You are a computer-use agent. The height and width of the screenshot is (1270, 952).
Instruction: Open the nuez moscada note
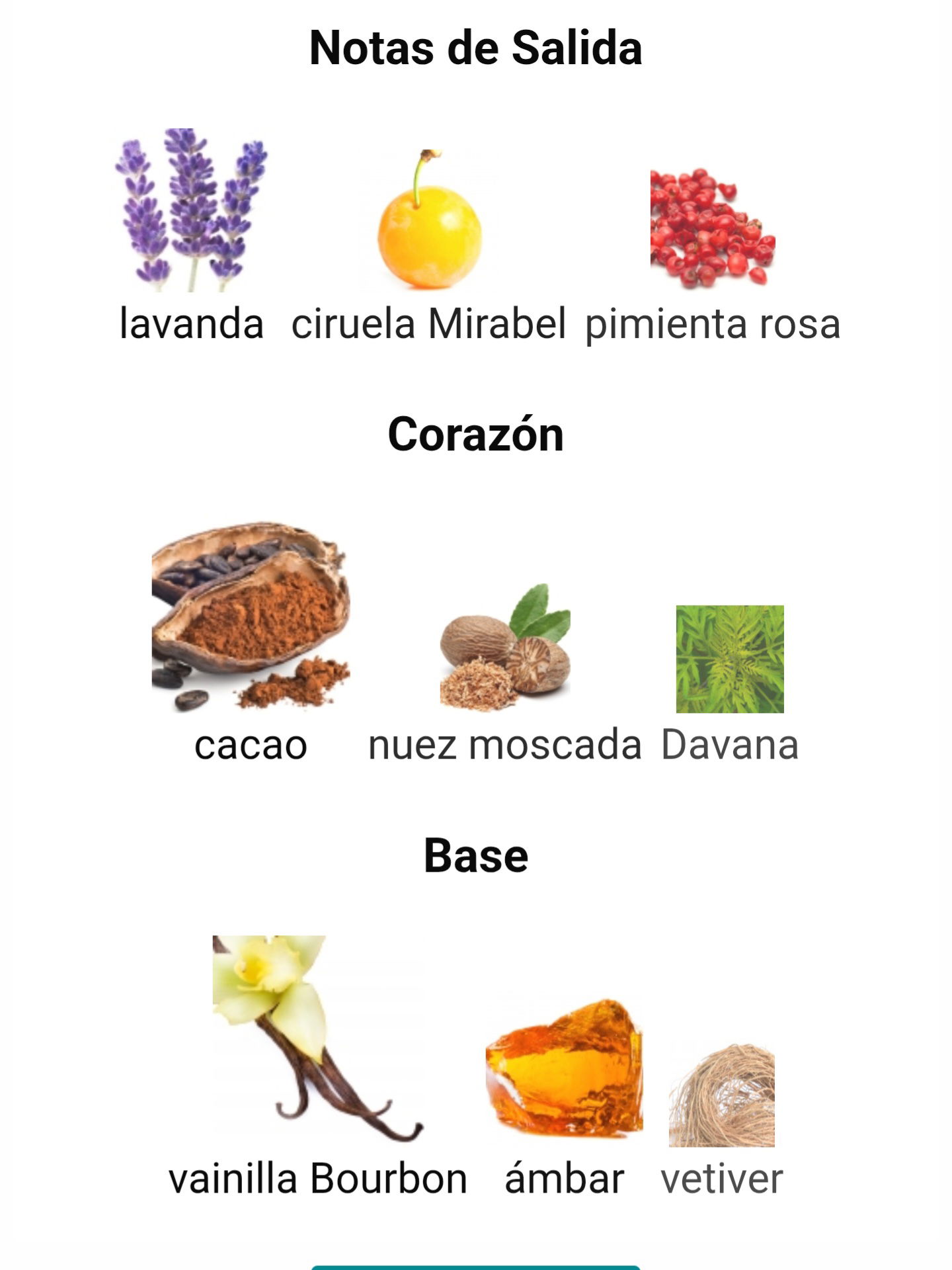tap(505, 648)
